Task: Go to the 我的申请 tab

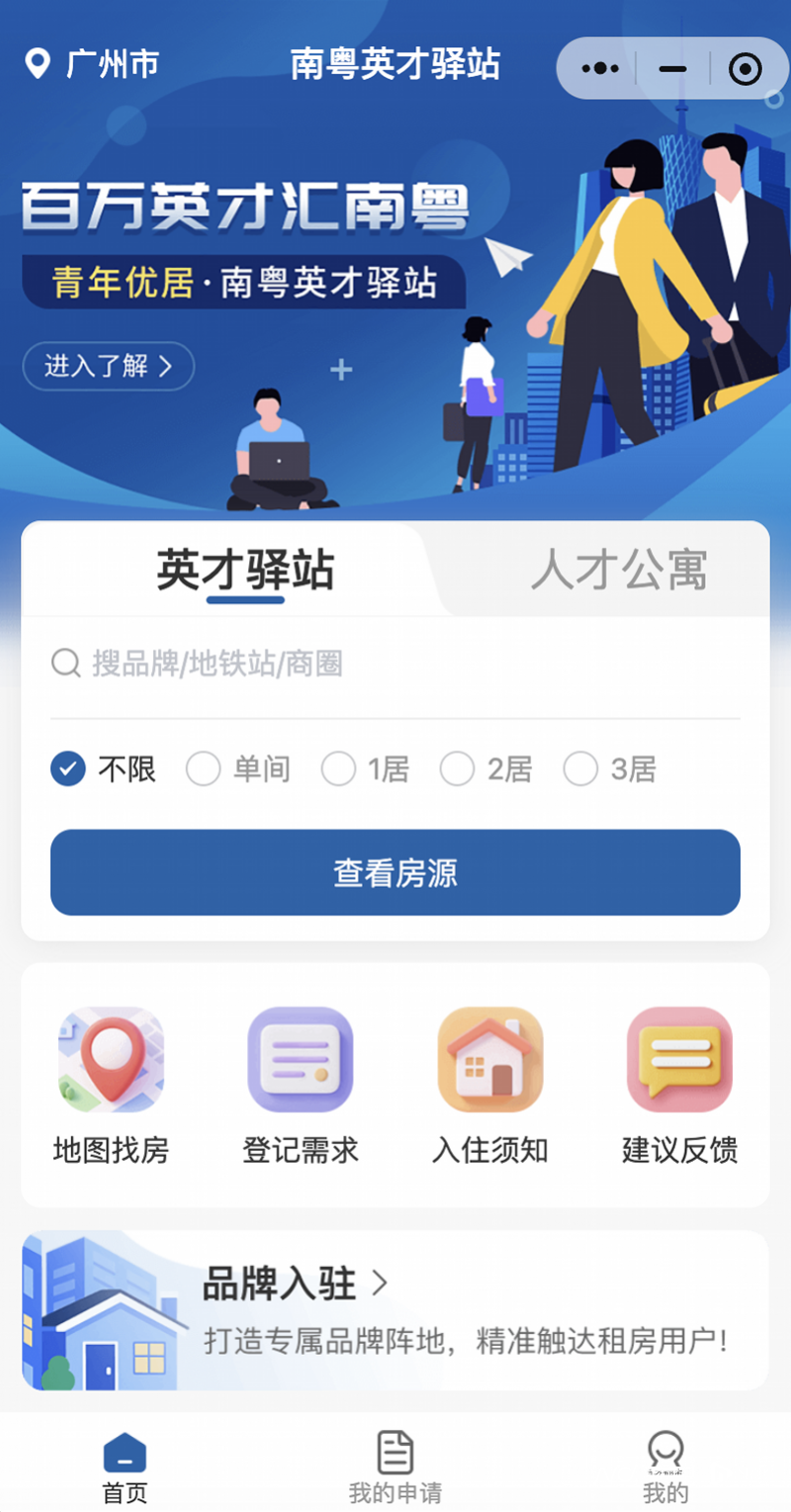Action: coord(395,1468)
